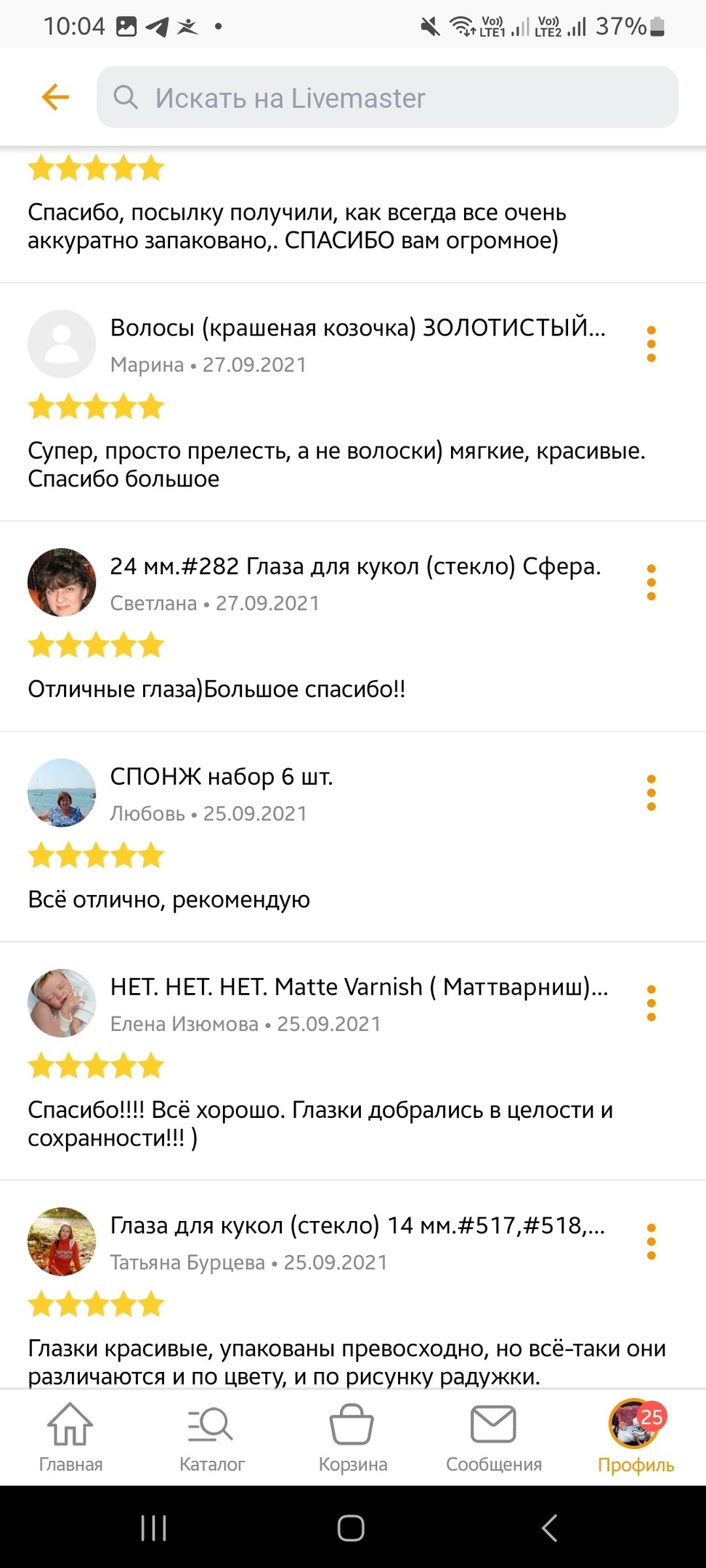Open overflow menu for Любовь's review
This screenshot has height=1568, width=706.
pyautogui.click(x=651, y=793)
